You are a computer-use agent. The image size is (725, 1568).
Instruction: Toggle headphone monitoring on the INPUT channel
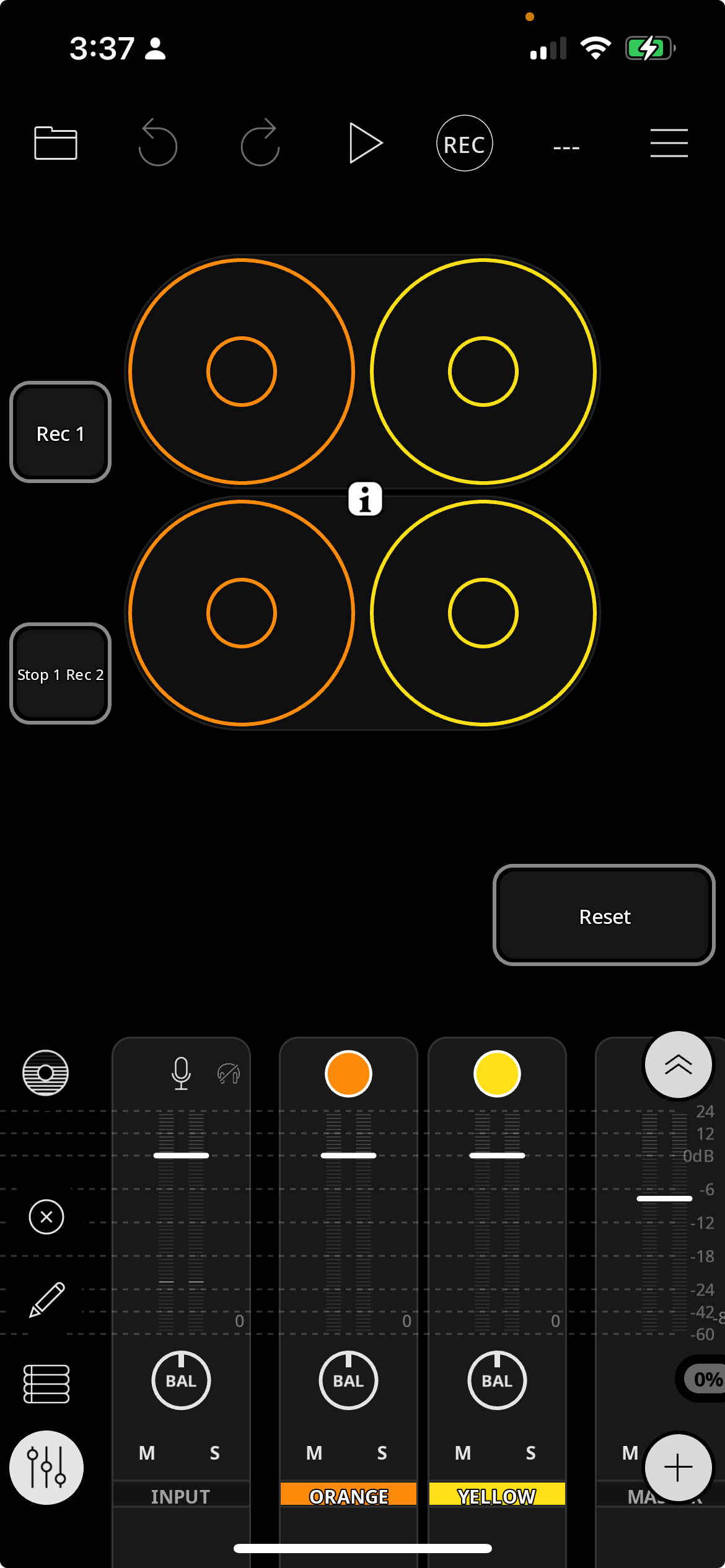click(228, 1073)
